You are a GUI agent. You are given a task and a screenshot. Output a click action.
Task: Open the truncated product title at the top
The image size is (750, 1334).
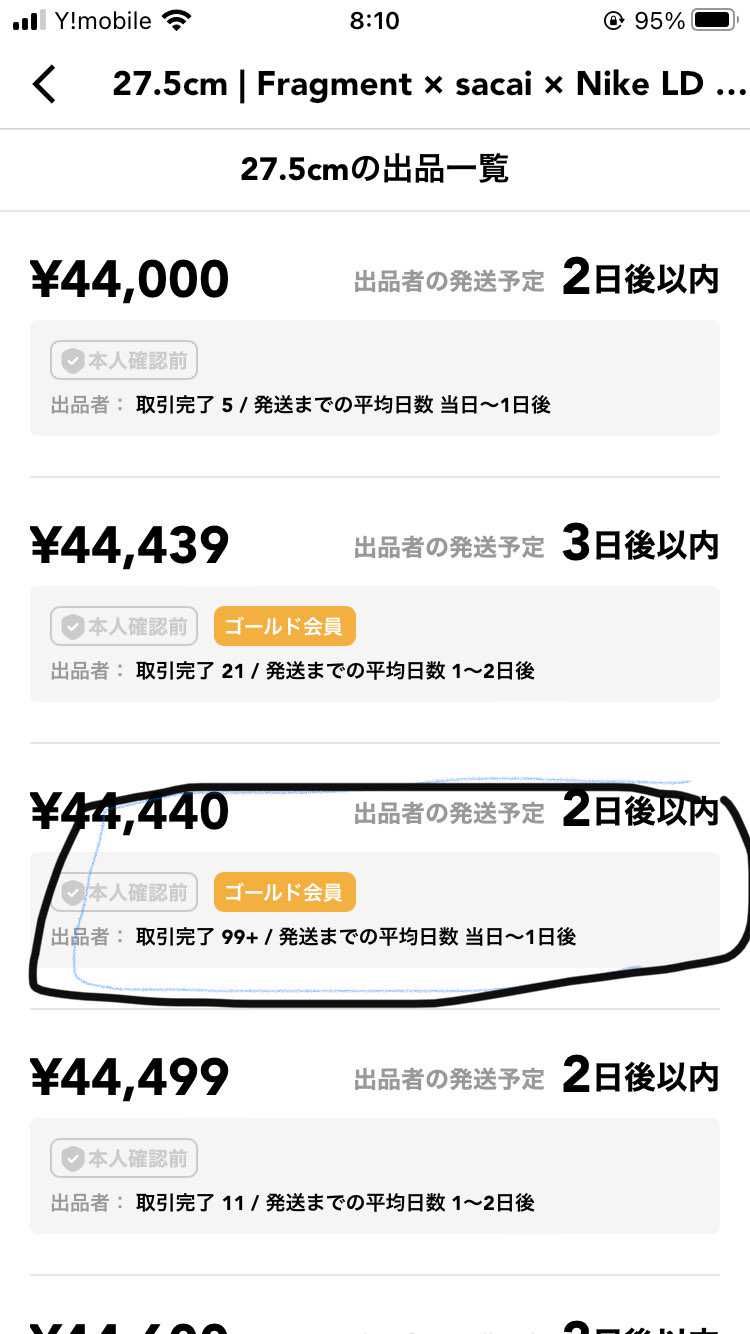(430, 84)
